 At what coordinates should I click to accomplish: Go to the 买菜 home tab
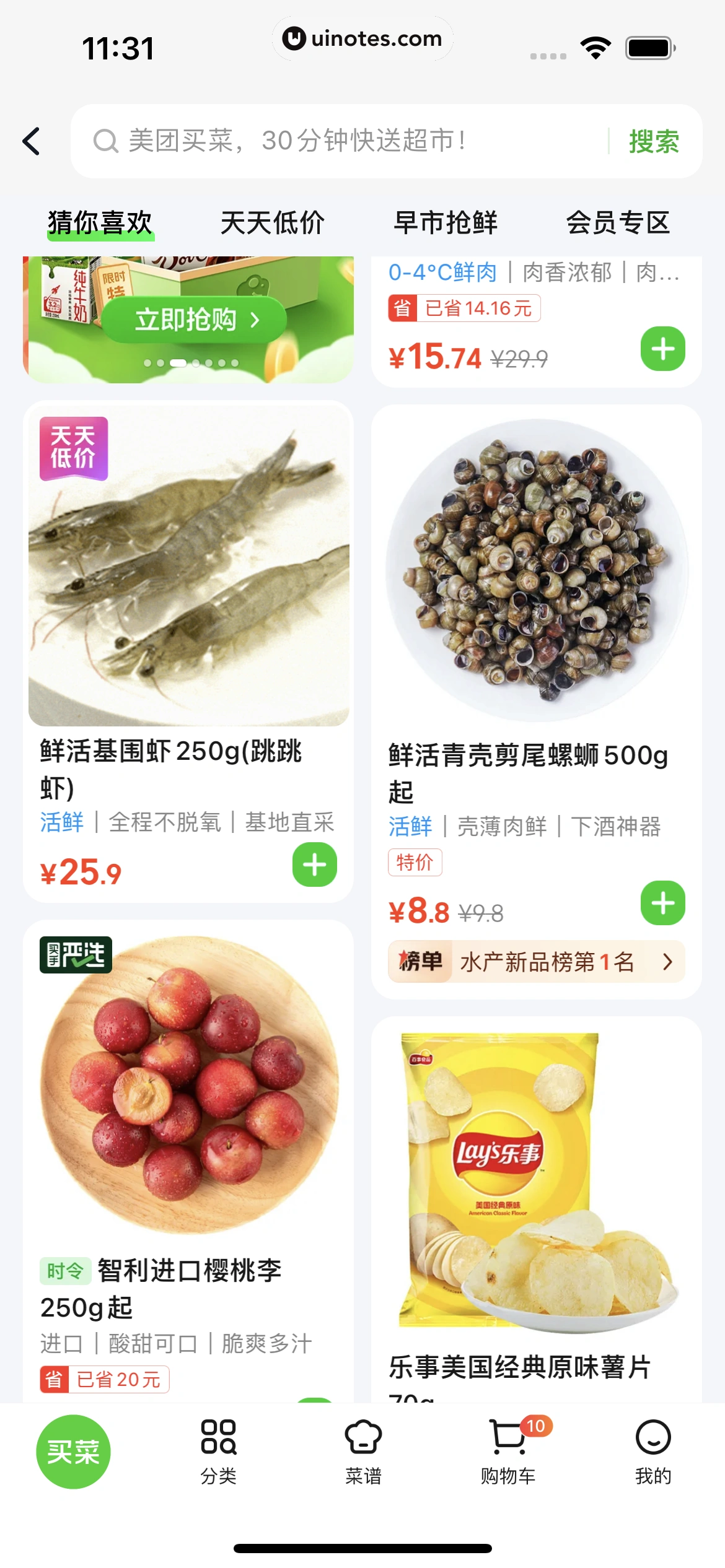73,1452
